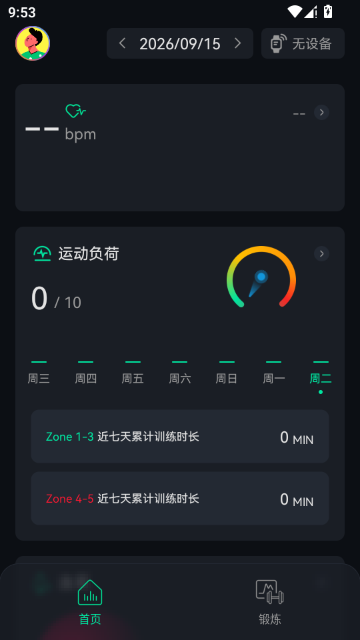Go to the next date
The width and height of the screenshot is (360, 640).
[238, 43]
